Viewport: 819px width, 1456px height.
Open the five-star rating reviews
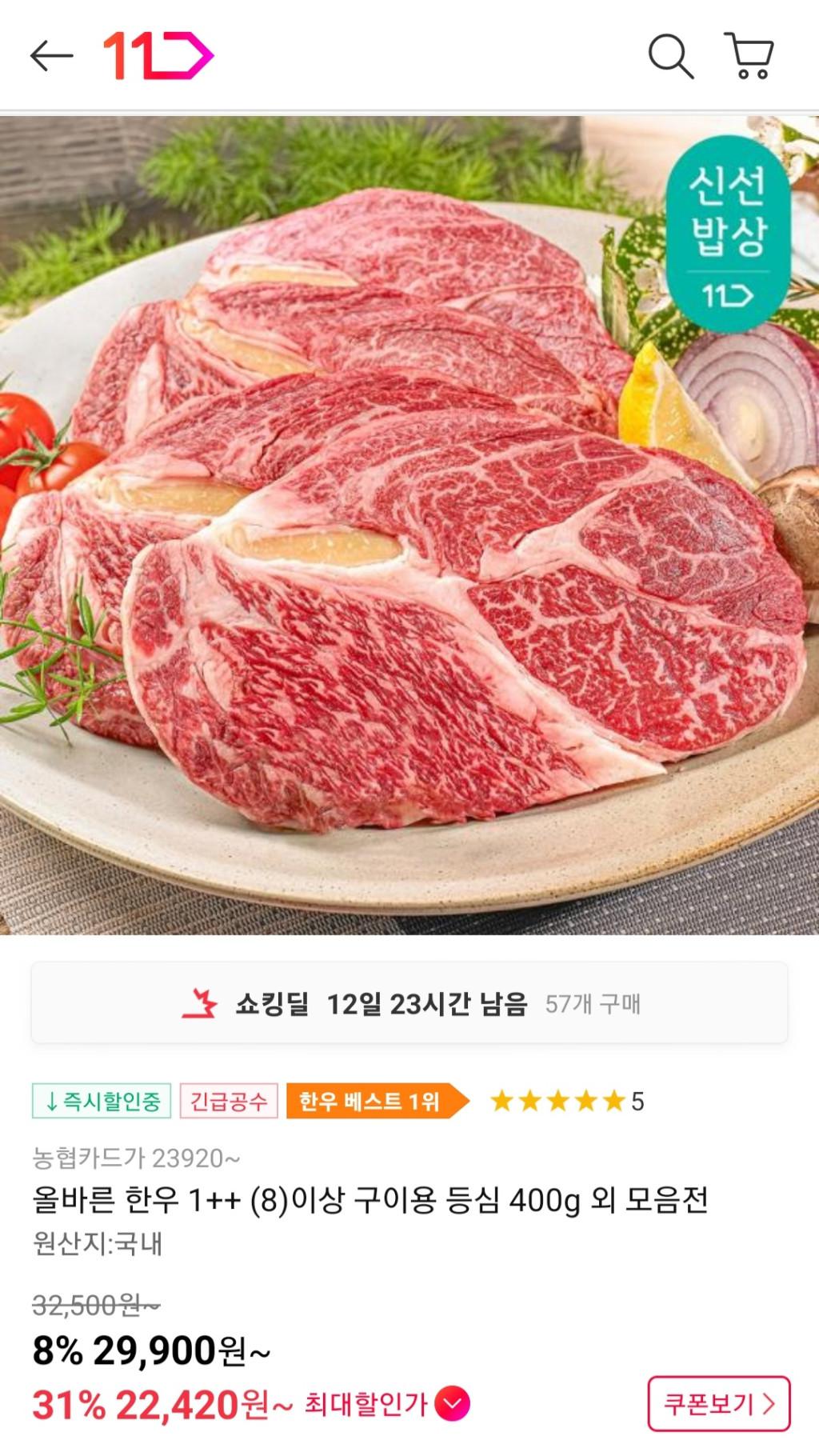point(566,1102)
